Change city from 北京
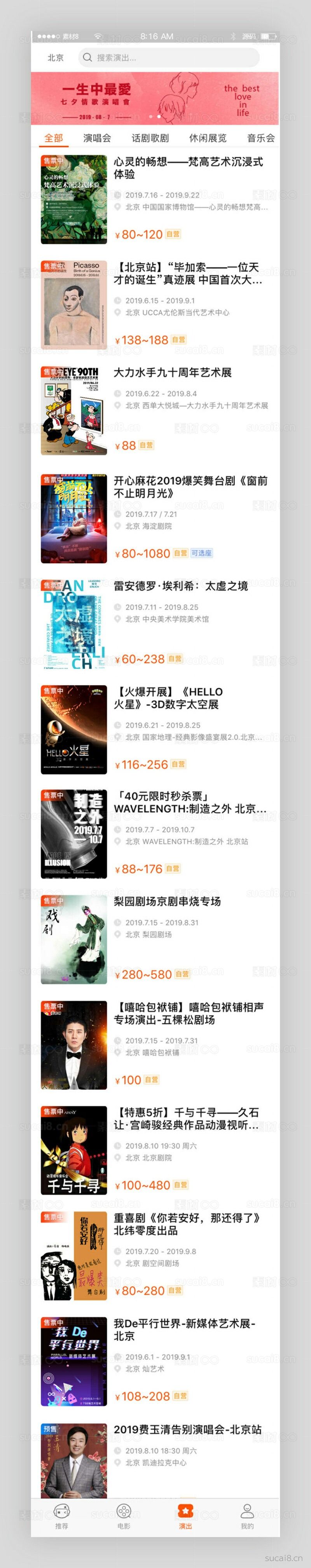The image size is (311, 1568). (56, 58)
